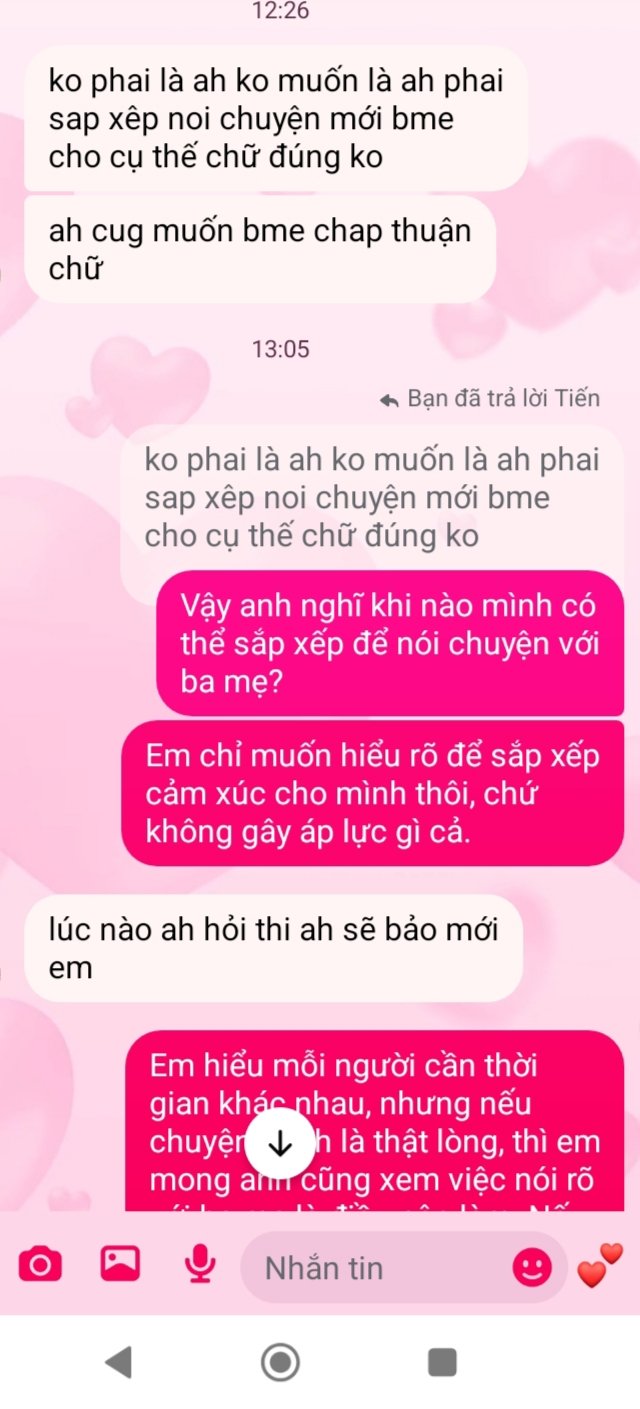This screenshot has width=640, height=1409.
Task: Open the emoji picker
Action: 532,1268
